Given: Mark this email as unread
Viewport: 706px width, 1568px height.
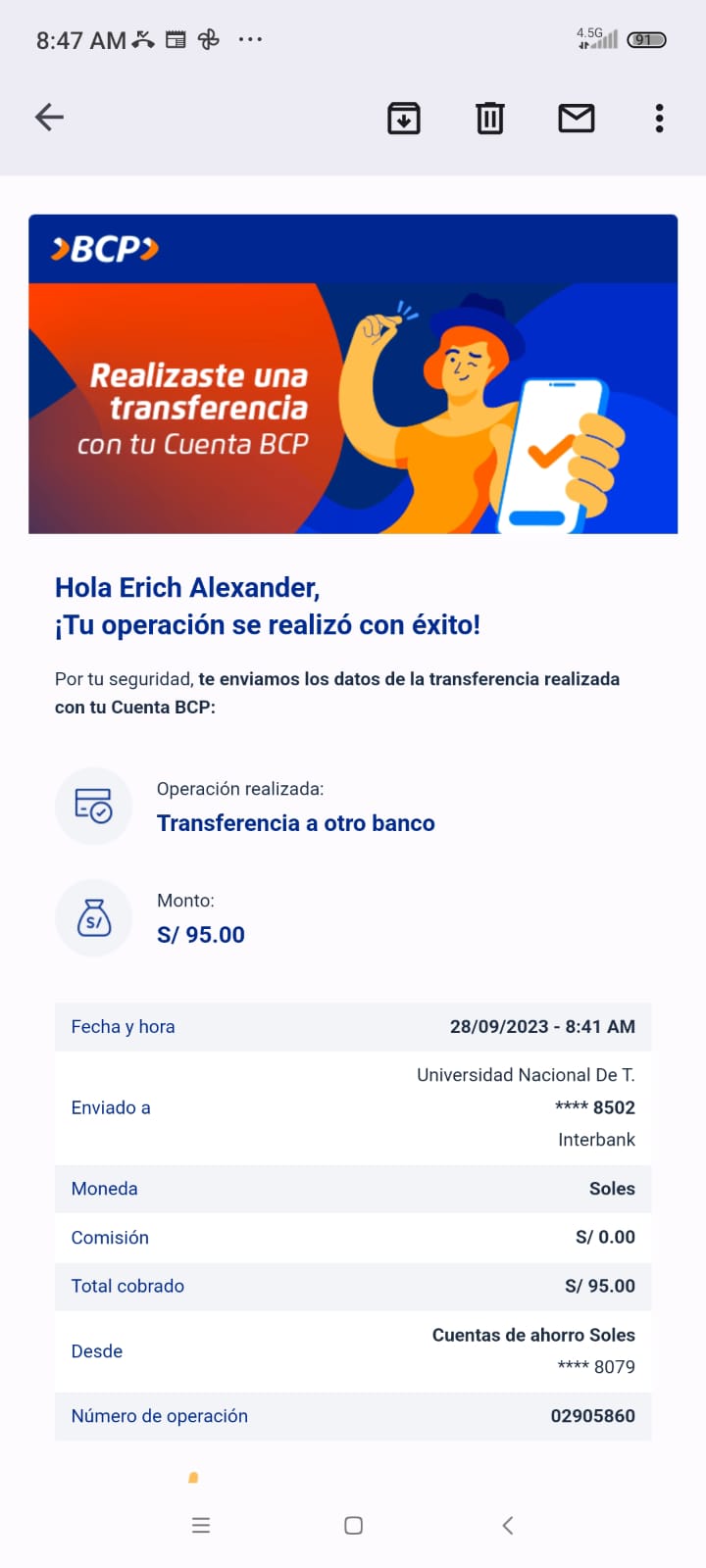Looking at the screenshot, I should point(577,118).
